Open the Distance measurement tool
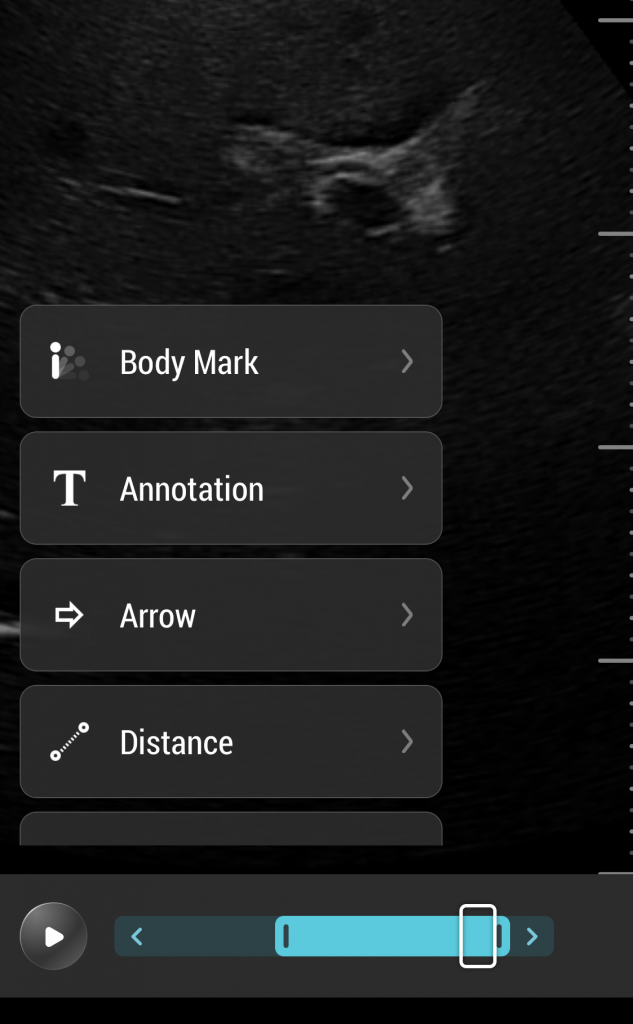The image size is (633, 1024). (231, 742)
